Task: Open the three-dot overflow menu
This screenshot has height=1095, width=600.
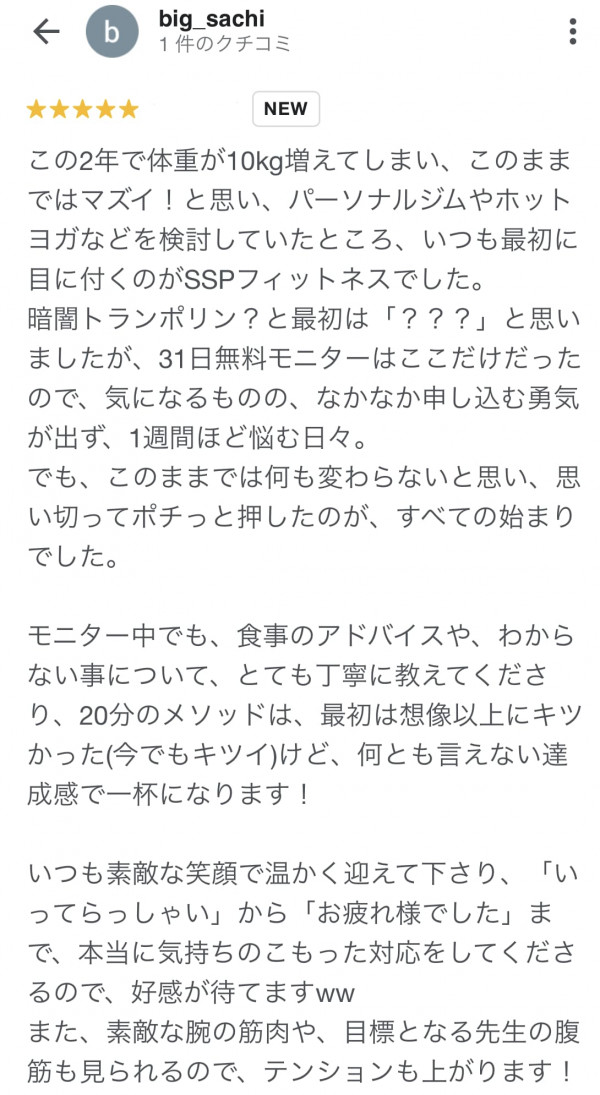Action: 573,31
